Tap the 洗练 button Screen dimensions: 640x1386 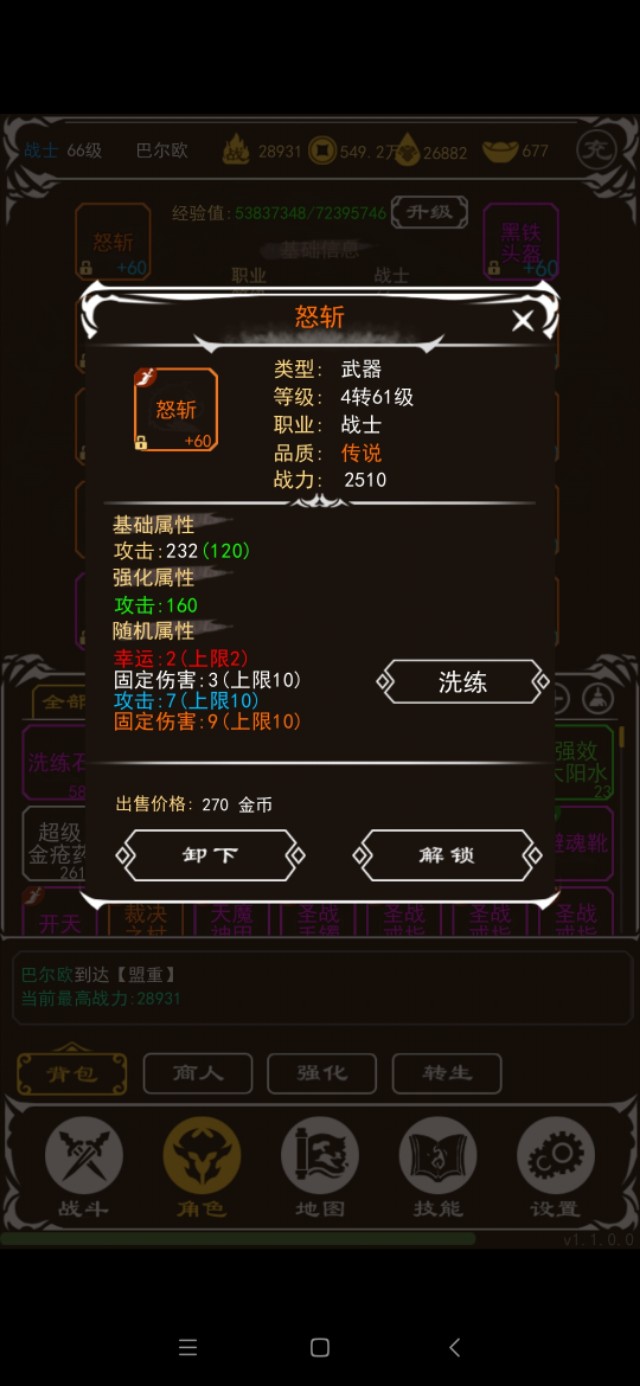click(x=462, y=682)
